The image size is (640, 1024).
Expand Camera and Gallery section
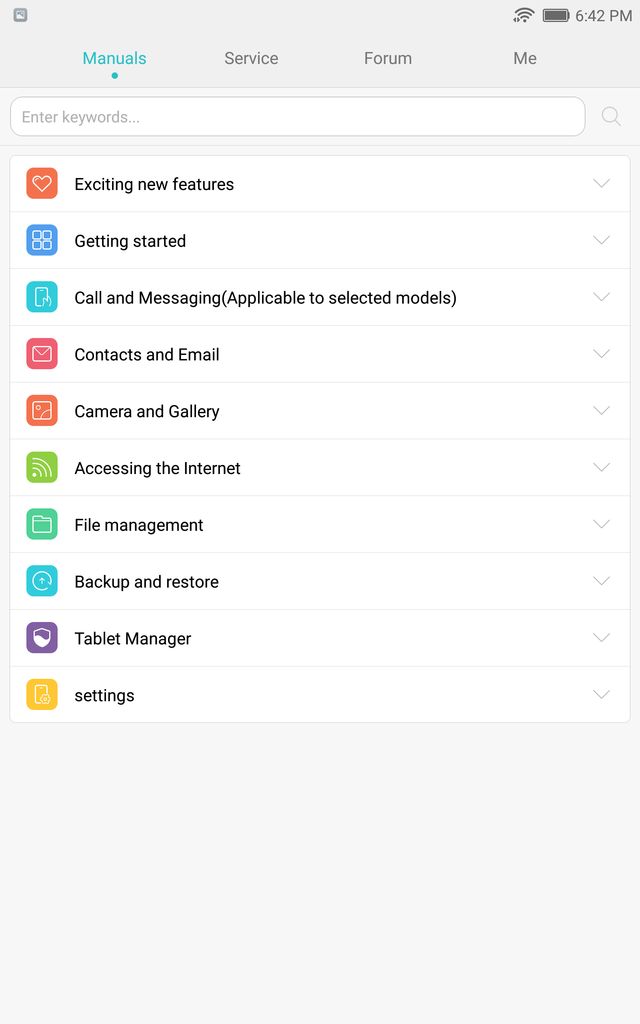(x=320, y=411)
